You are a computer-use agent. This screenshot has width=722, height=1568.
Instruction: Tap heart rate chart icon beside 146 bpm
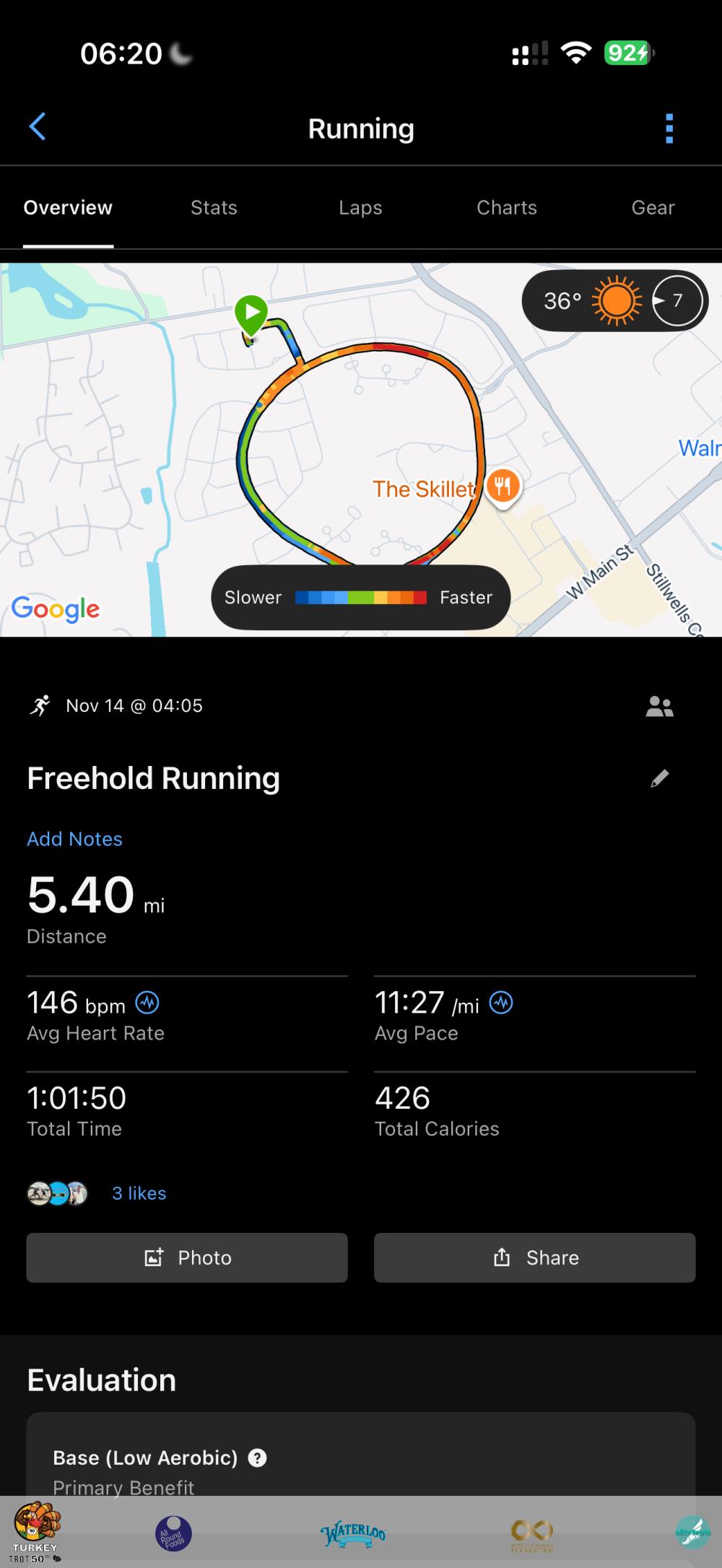coord(147,1003)
